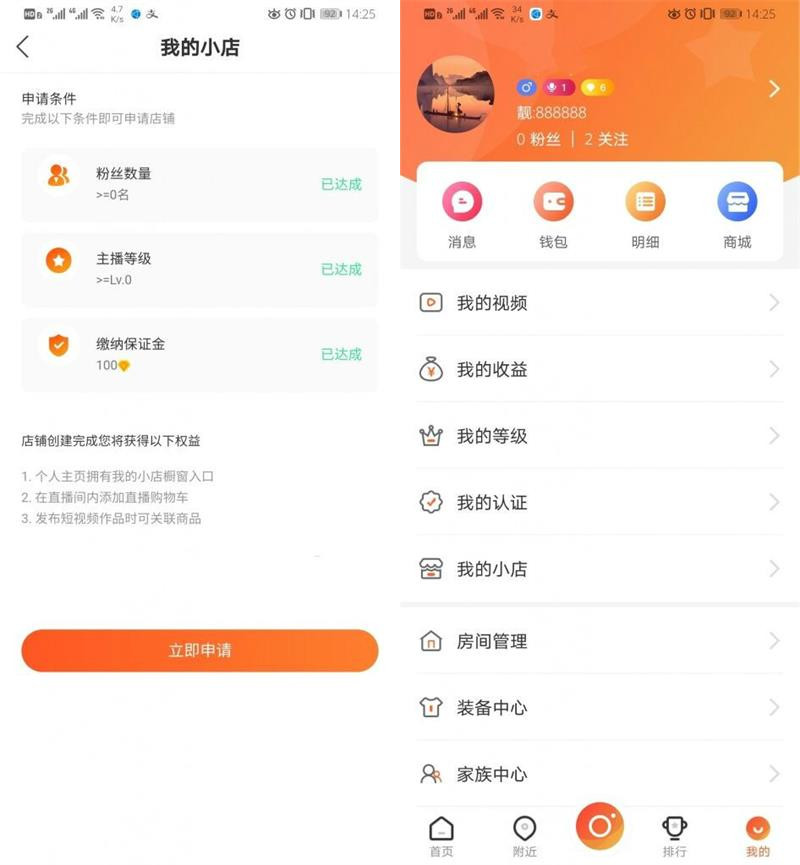Image resolution: width=800 pixels, height=865 pixels.
Task: Select the 我的 tab
Action: [x=758, y=836]
